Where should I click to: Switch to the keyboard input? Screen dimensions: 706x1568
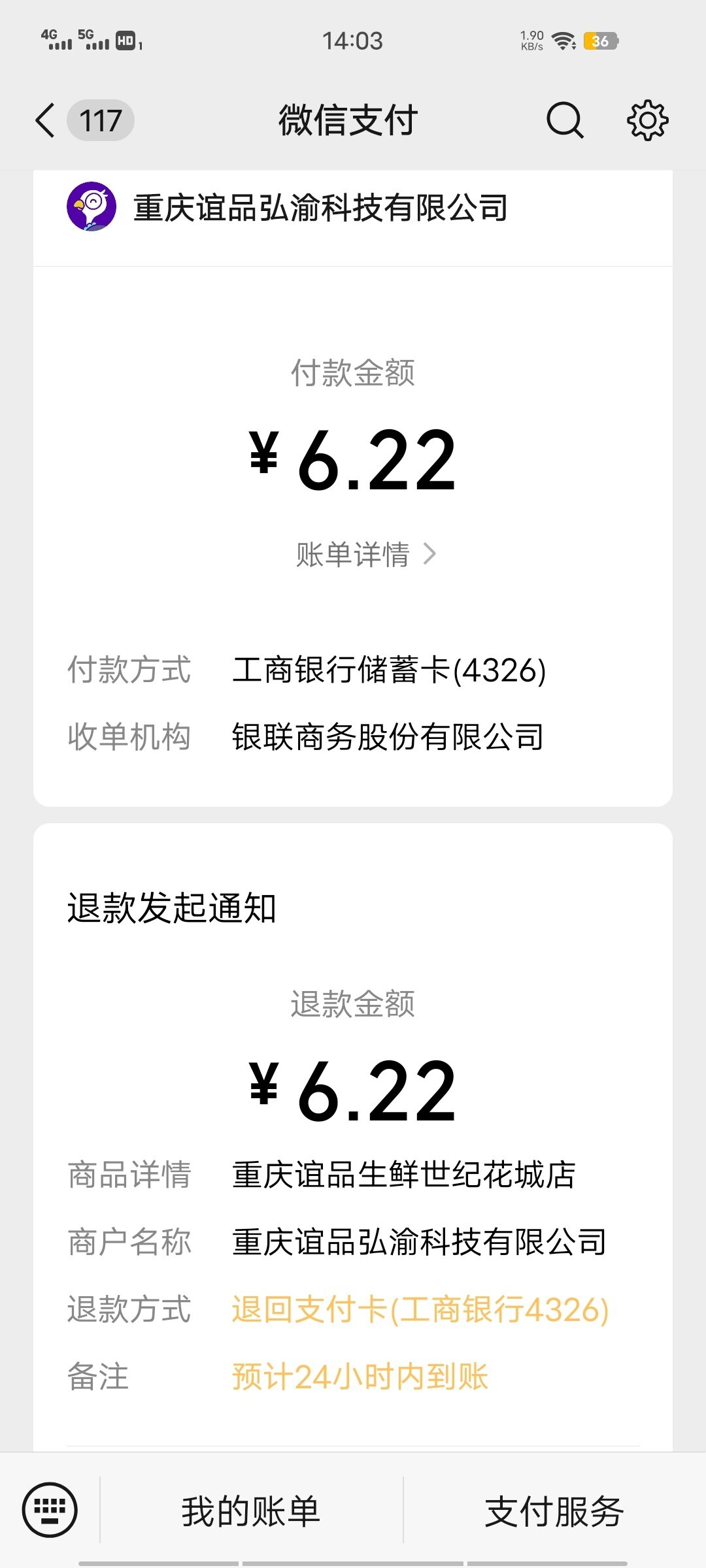click(50, 1510)
